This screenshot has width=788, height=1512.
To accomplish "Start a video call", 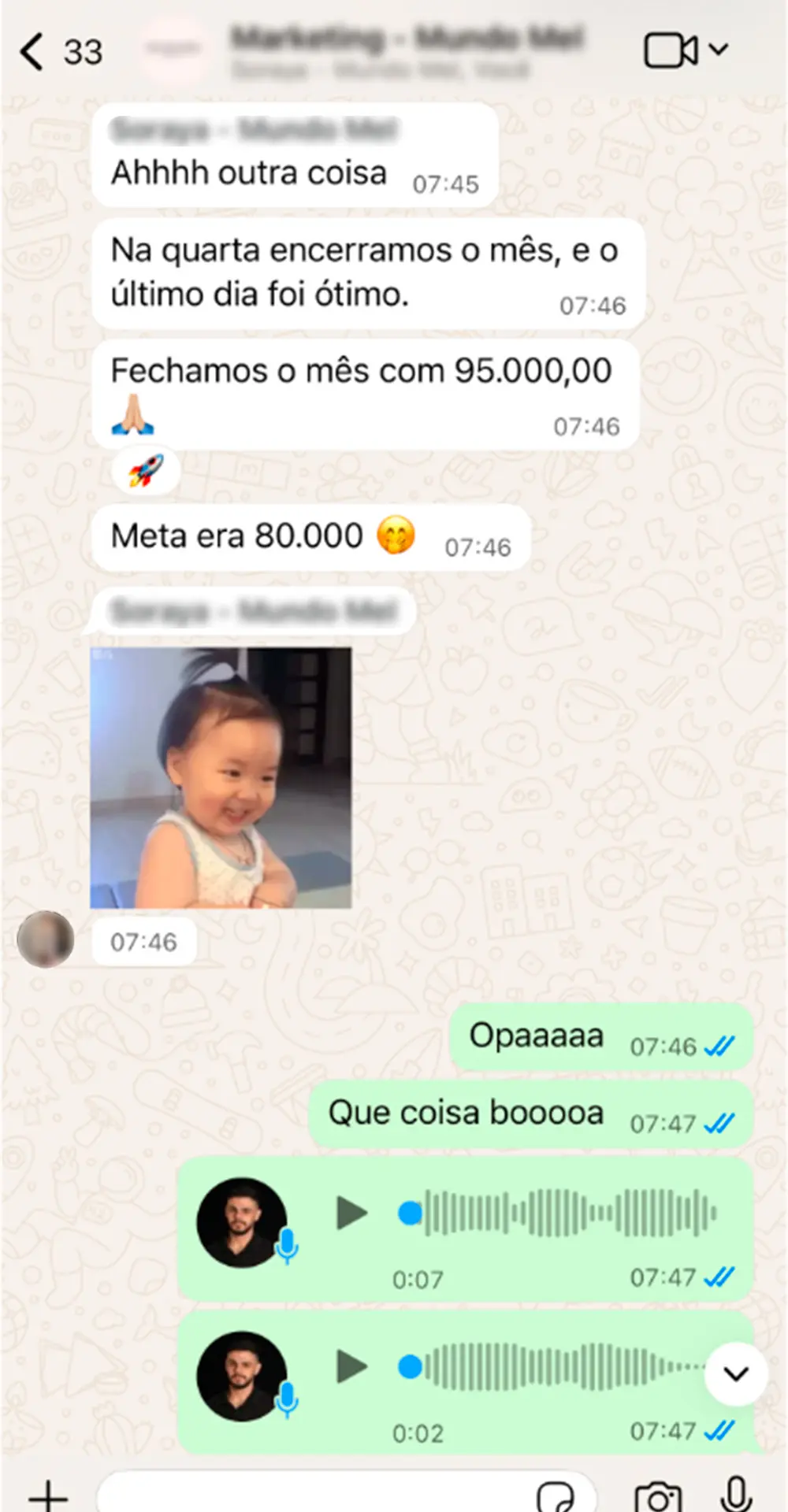I will (671, 51).
